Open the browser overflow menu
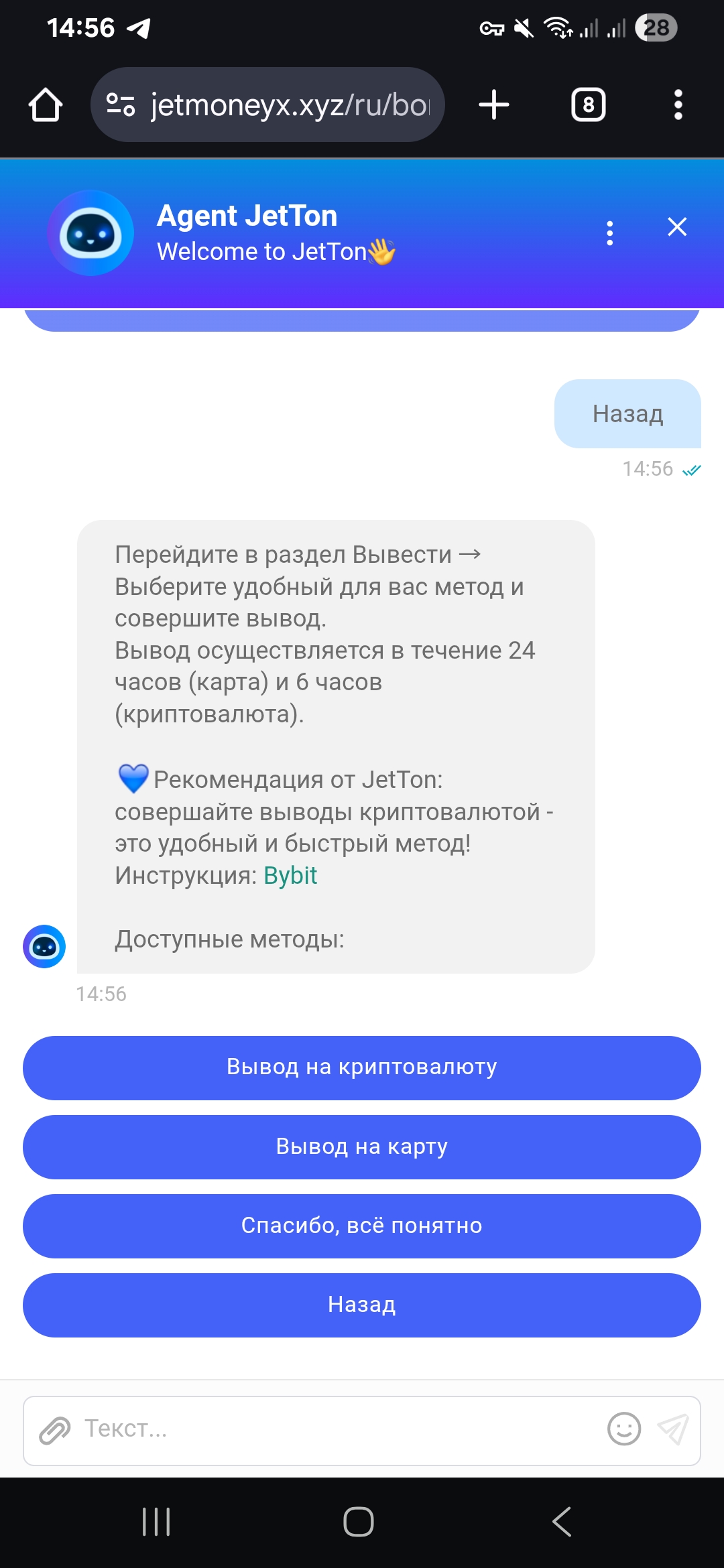724x1568 pixels. click(x=678, y=105)
